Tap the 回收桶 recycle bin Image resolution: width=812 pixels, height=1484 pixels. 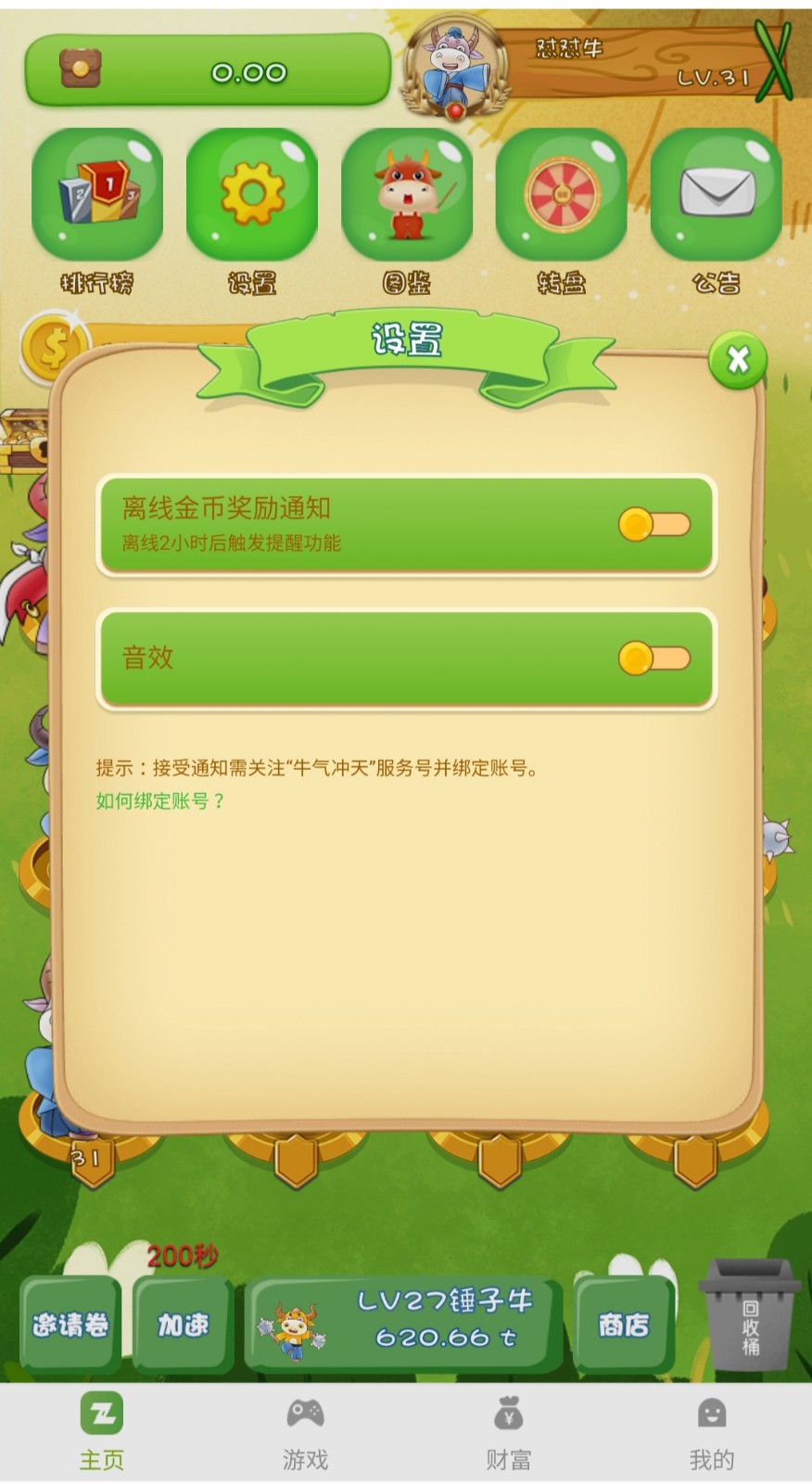749,1315
